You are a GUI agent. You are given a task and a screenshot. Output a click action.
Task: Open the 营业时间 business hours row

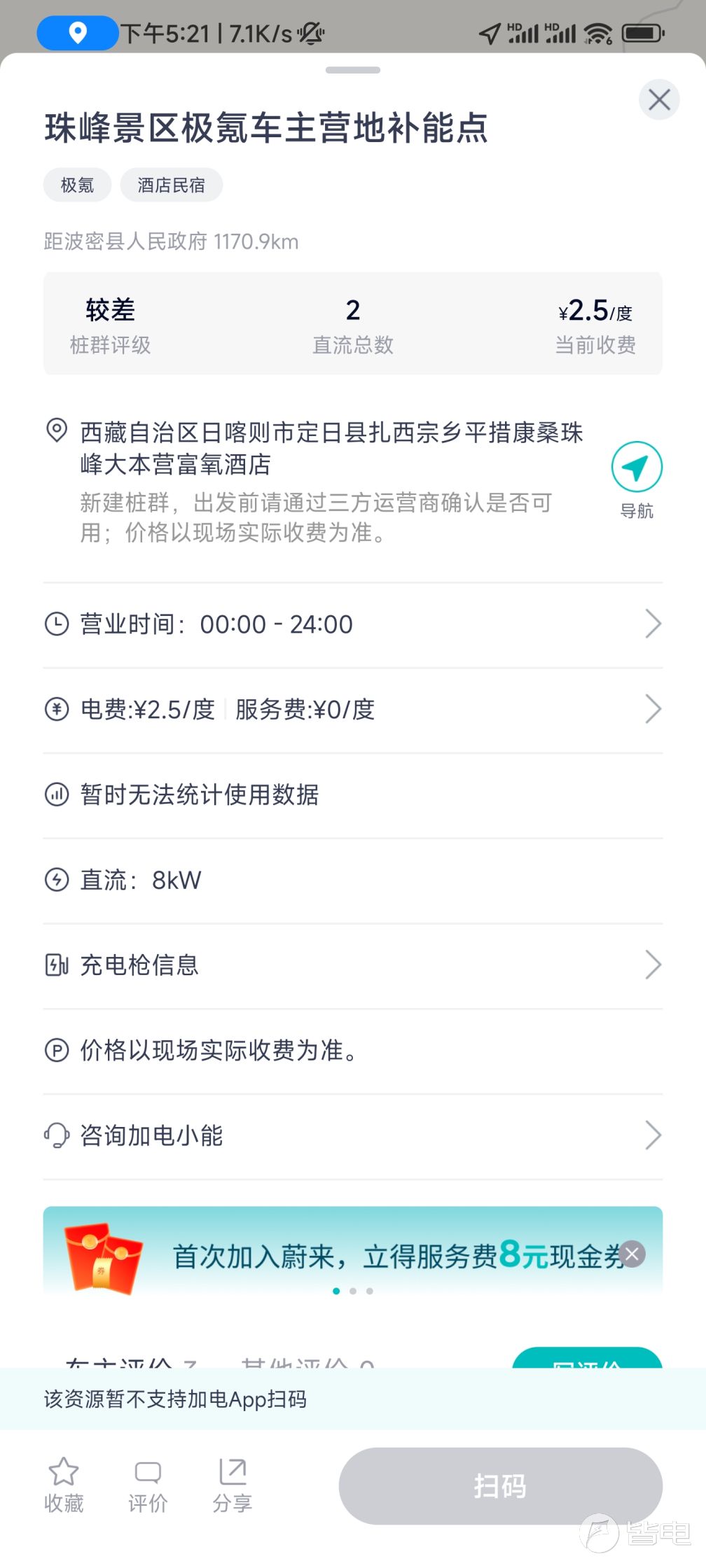pos(353,624)
